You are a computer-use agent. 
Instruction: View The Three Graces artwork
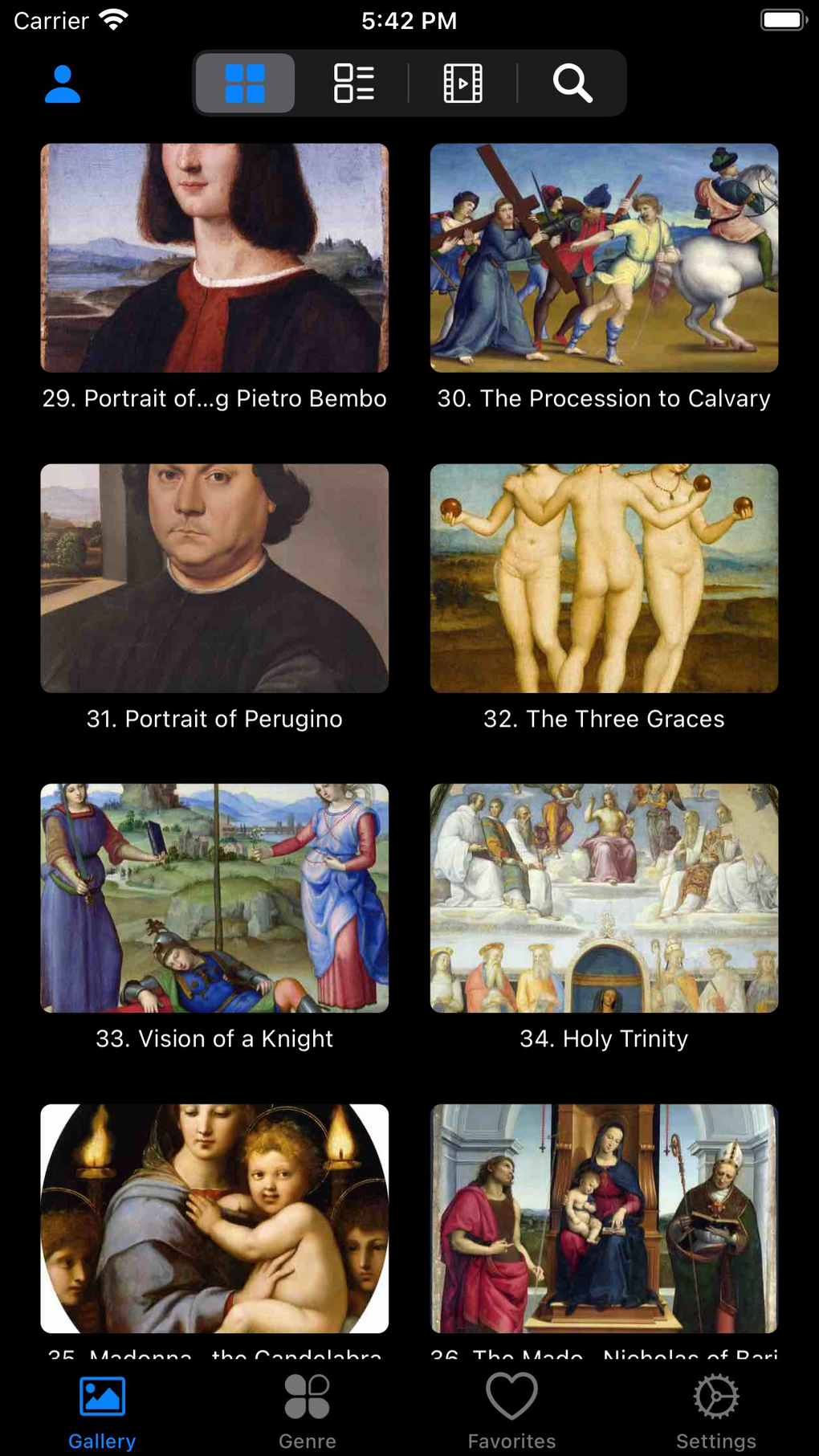pyautogui.click(x=604, y=577)
